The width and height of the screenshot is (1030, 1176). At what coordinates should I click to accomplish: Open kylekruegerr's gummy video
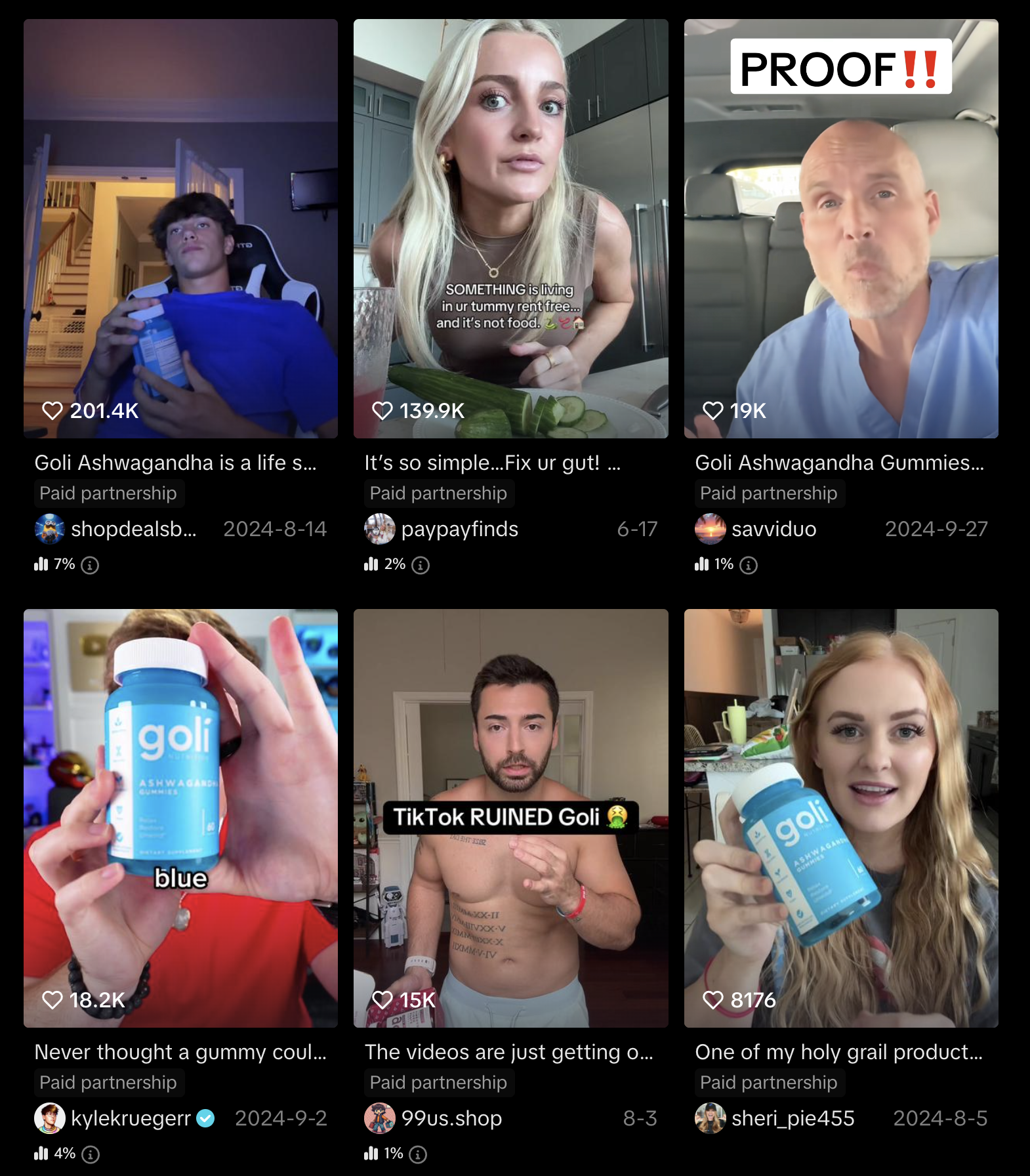(180, 818)
